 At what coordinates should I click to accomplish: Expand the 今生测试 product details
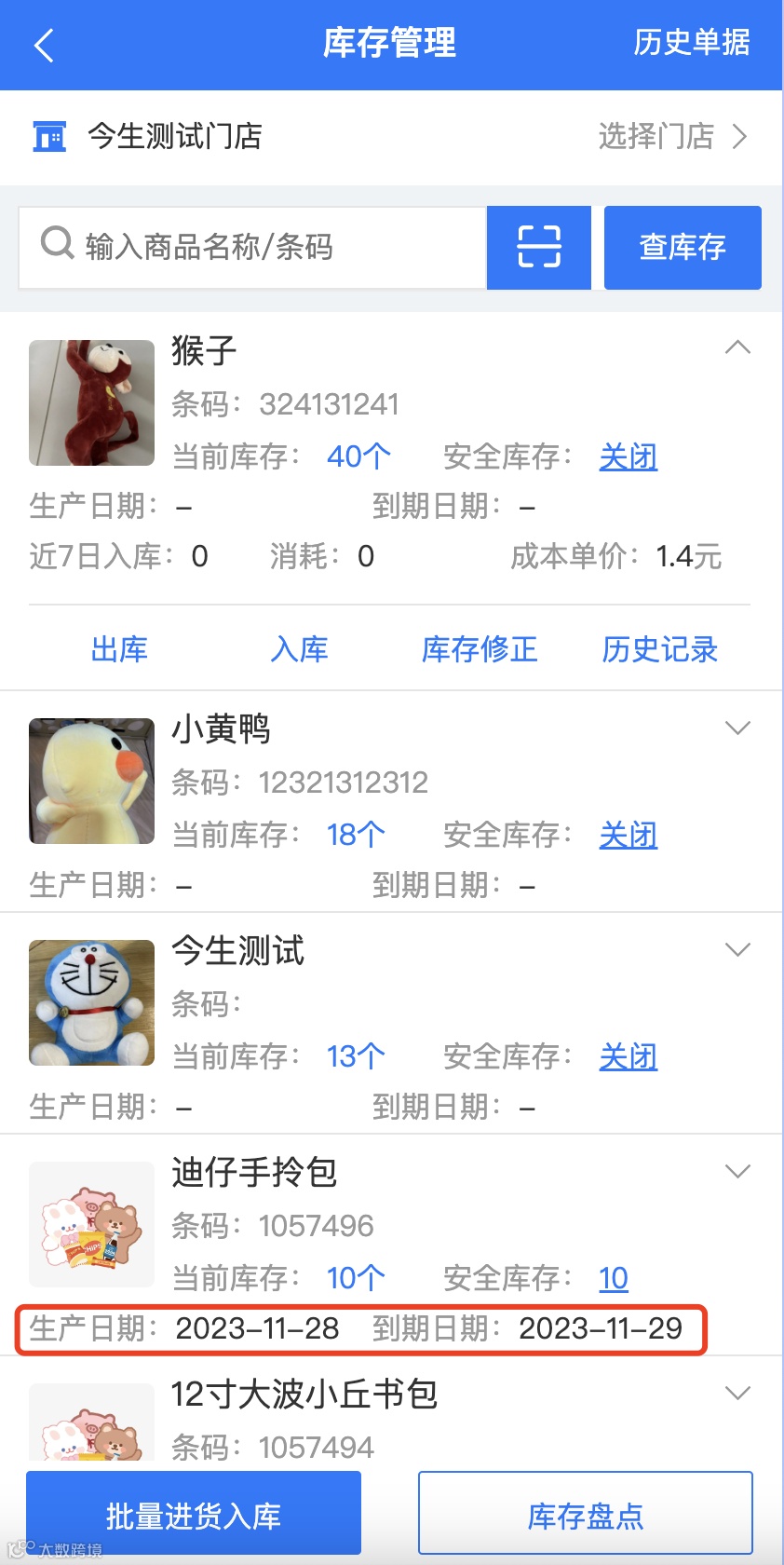pos(737,949)
